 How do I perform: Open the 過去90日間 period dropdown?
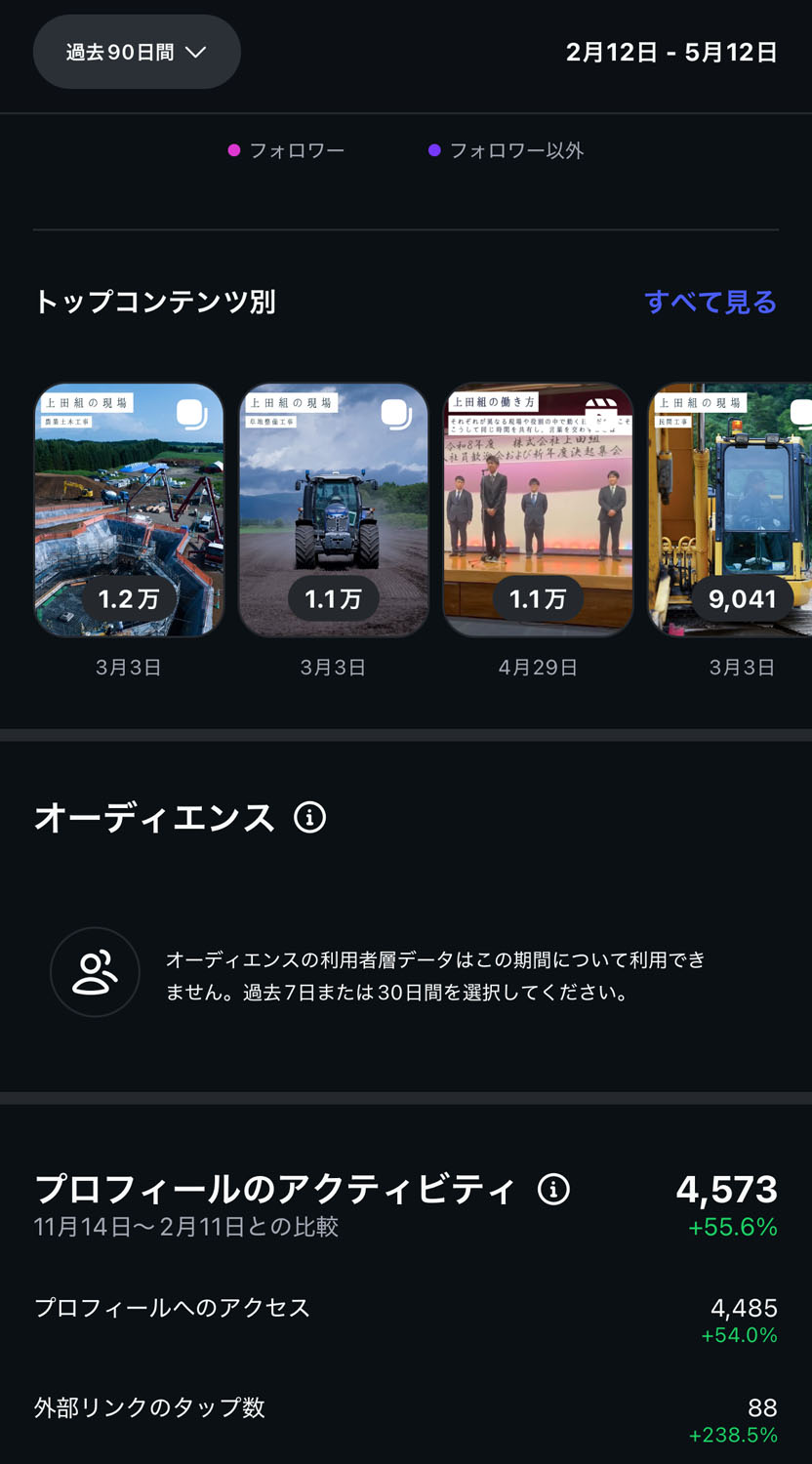coord(137,52)
